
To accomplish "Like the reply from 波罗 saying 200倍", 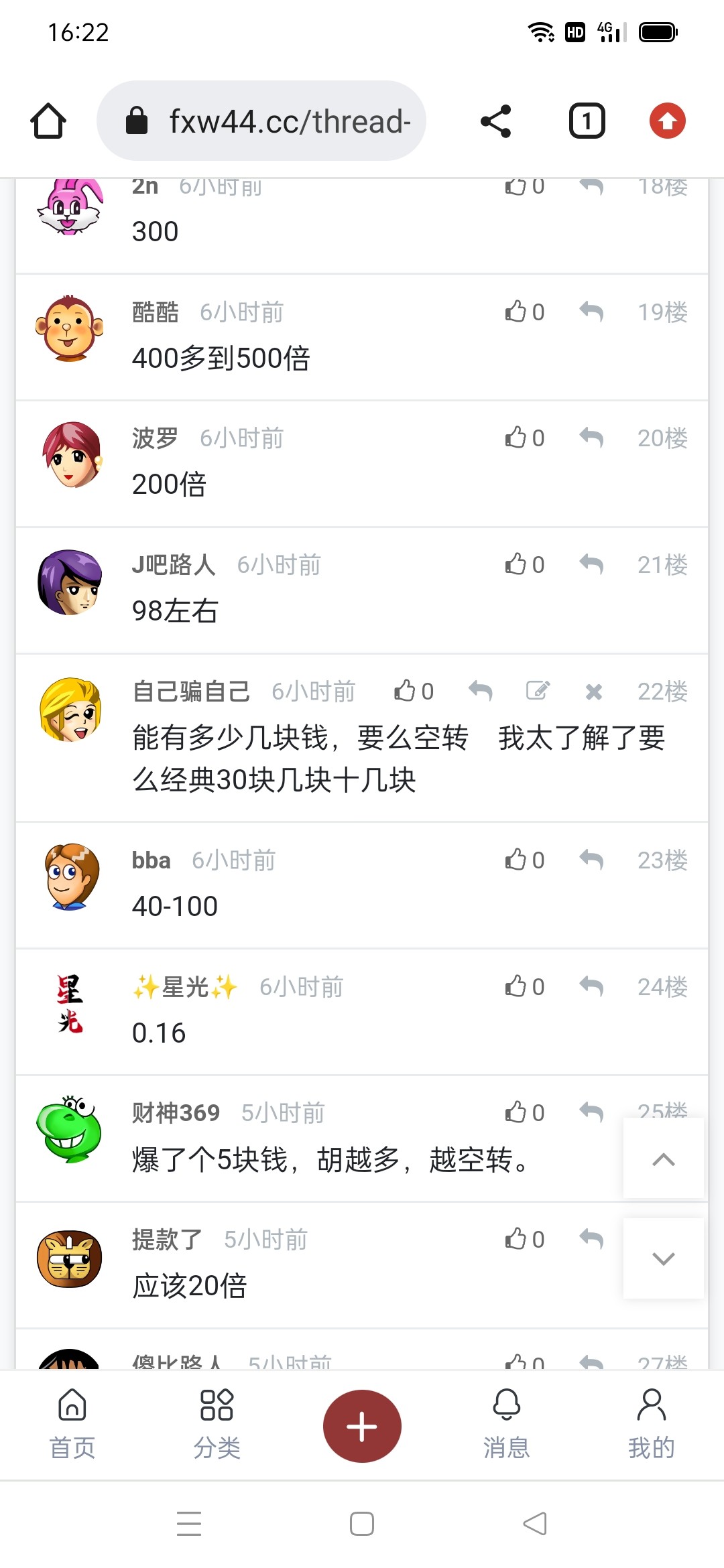I will click(515, 438).
